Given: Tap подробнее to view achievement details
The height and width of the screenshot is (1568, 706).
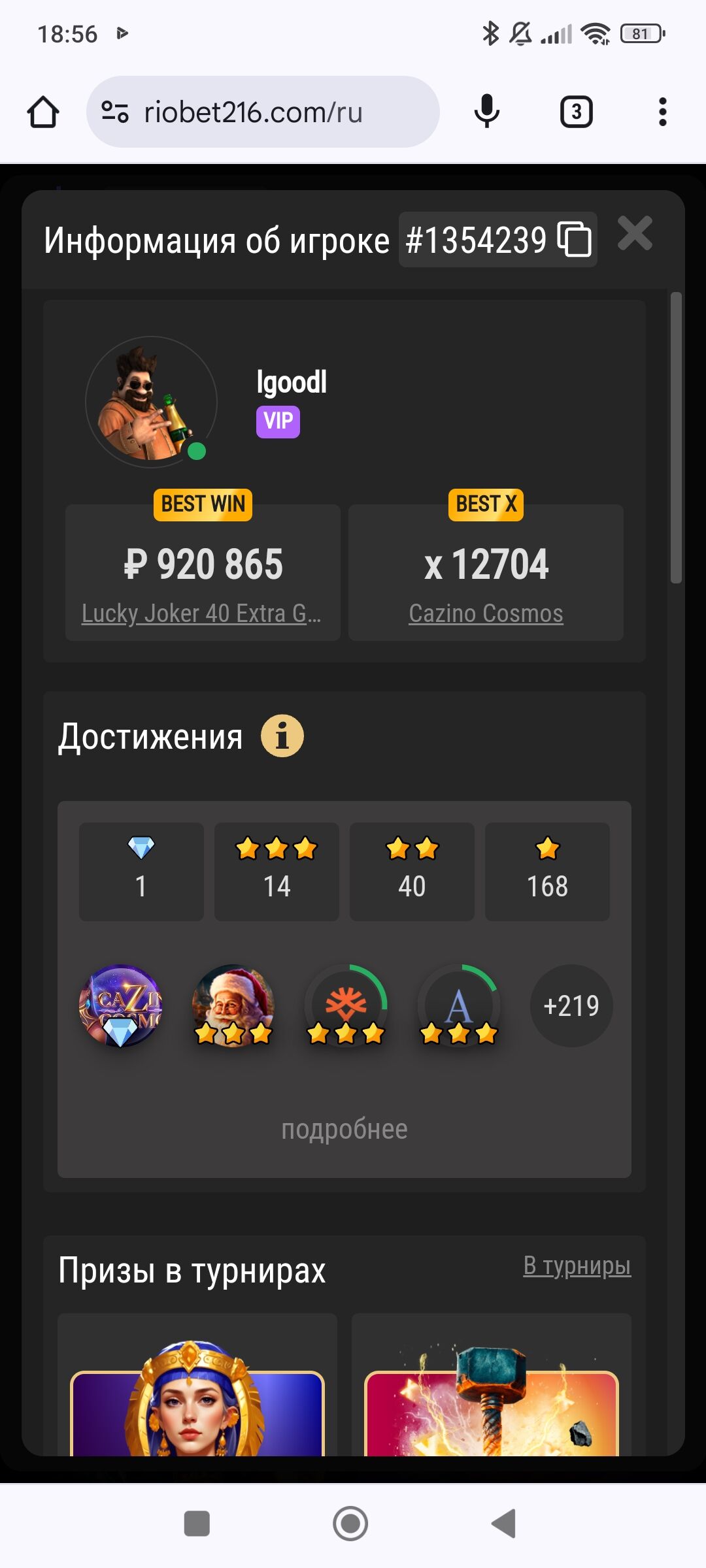Looking at the screenshot, I should 345,1130.
